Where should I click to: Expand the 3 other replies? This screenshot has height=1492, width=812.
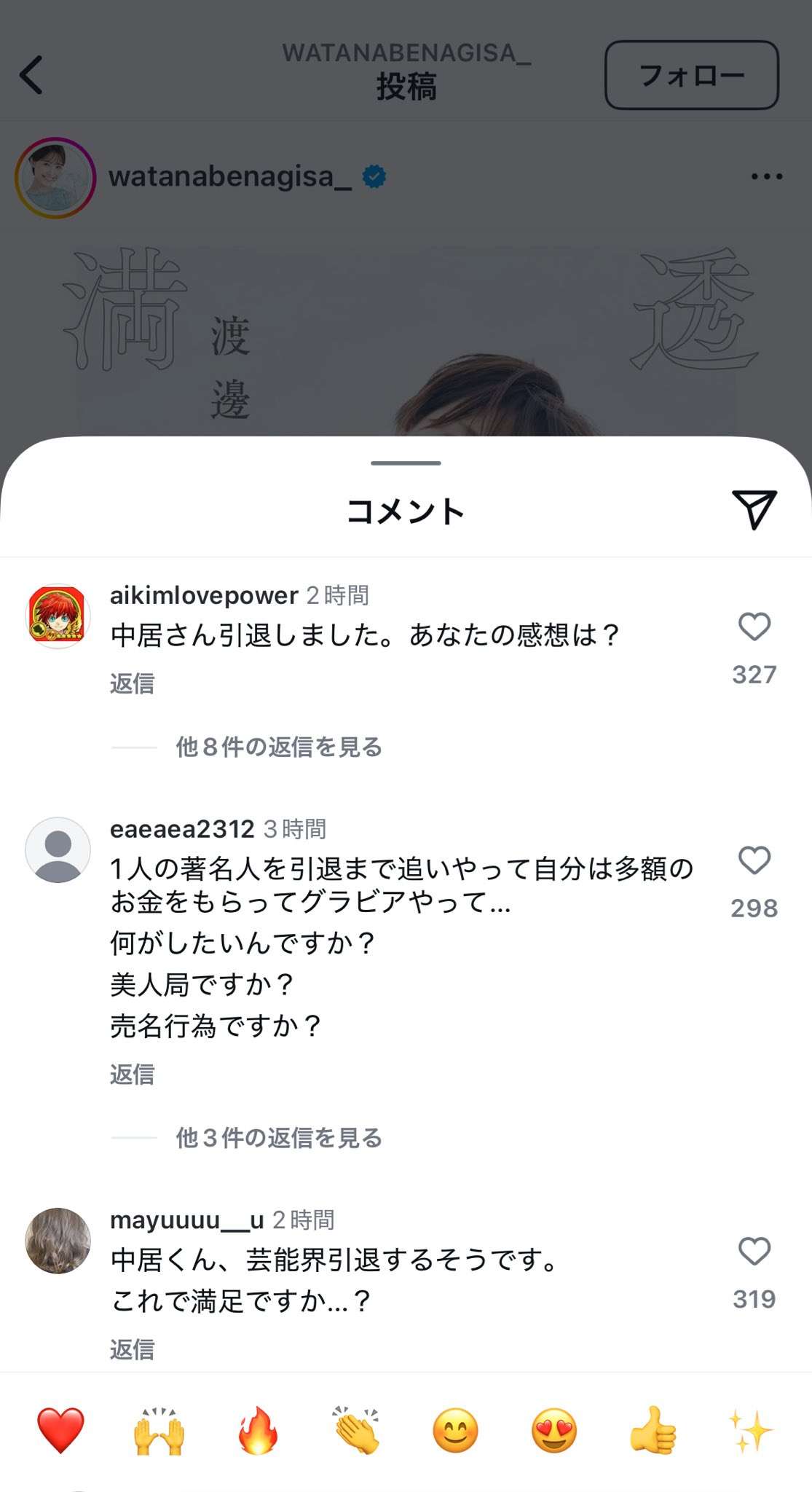pos(278,1137)
